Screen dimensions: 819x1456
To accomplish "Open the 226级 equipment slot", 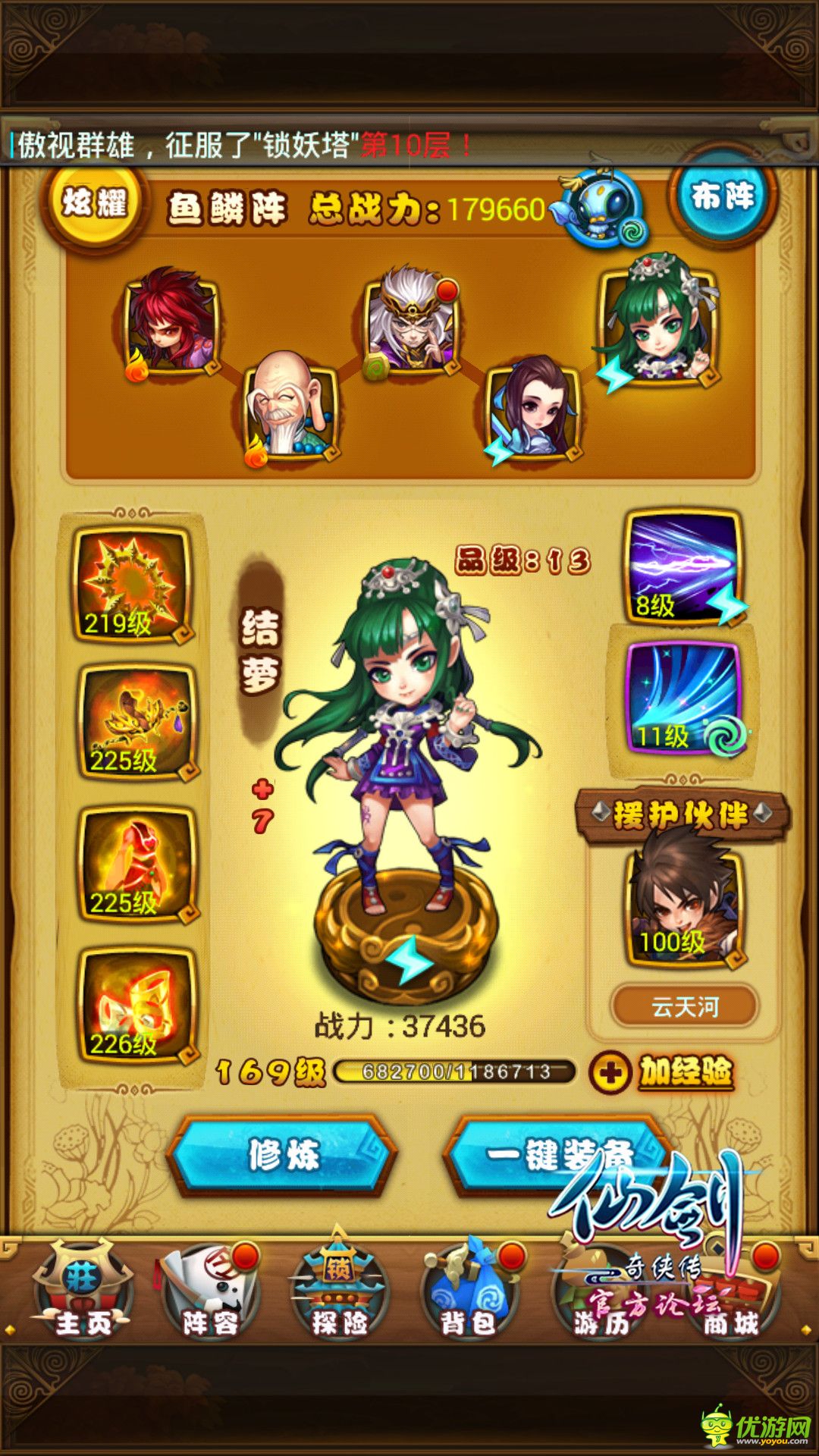I will pos(136,1006).
